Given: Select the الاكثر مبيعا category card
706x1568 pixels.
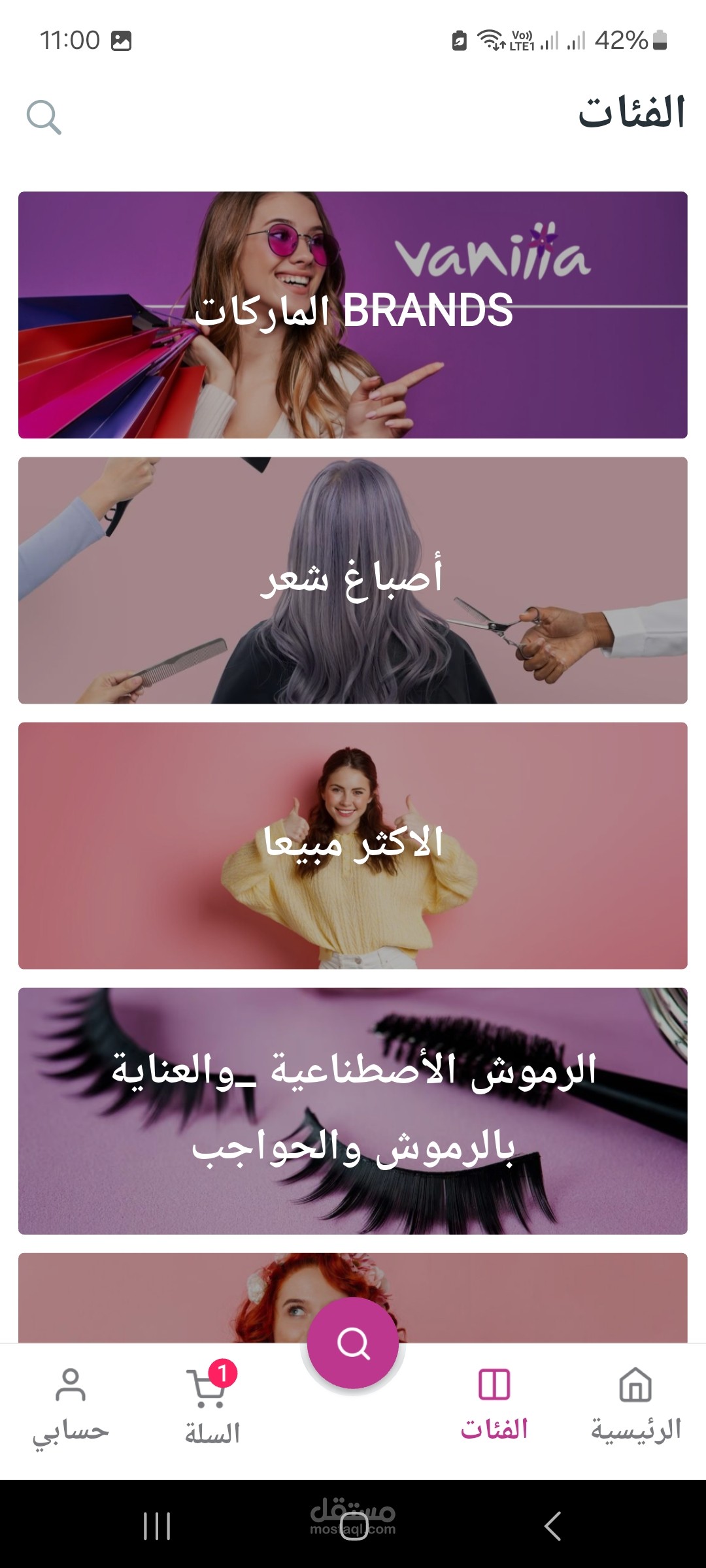Looking at the screenshot, I should click(353, 845).
